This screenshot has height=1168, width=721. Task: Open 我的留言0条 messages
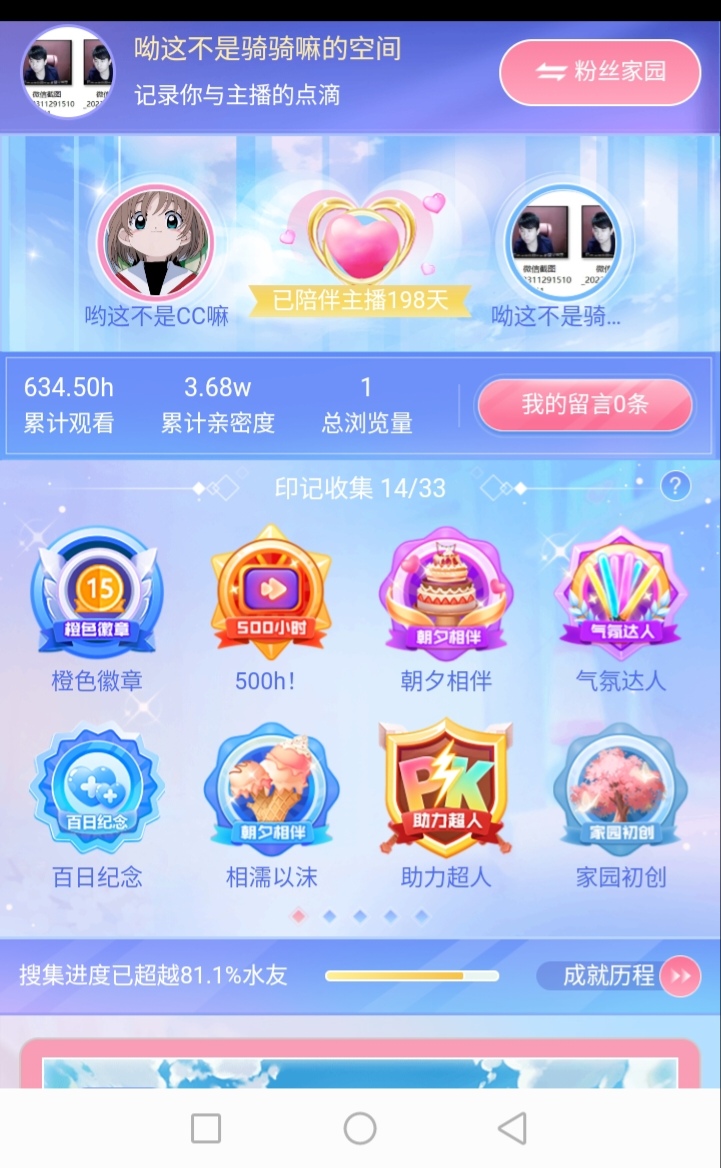click(x=585, y=405)
